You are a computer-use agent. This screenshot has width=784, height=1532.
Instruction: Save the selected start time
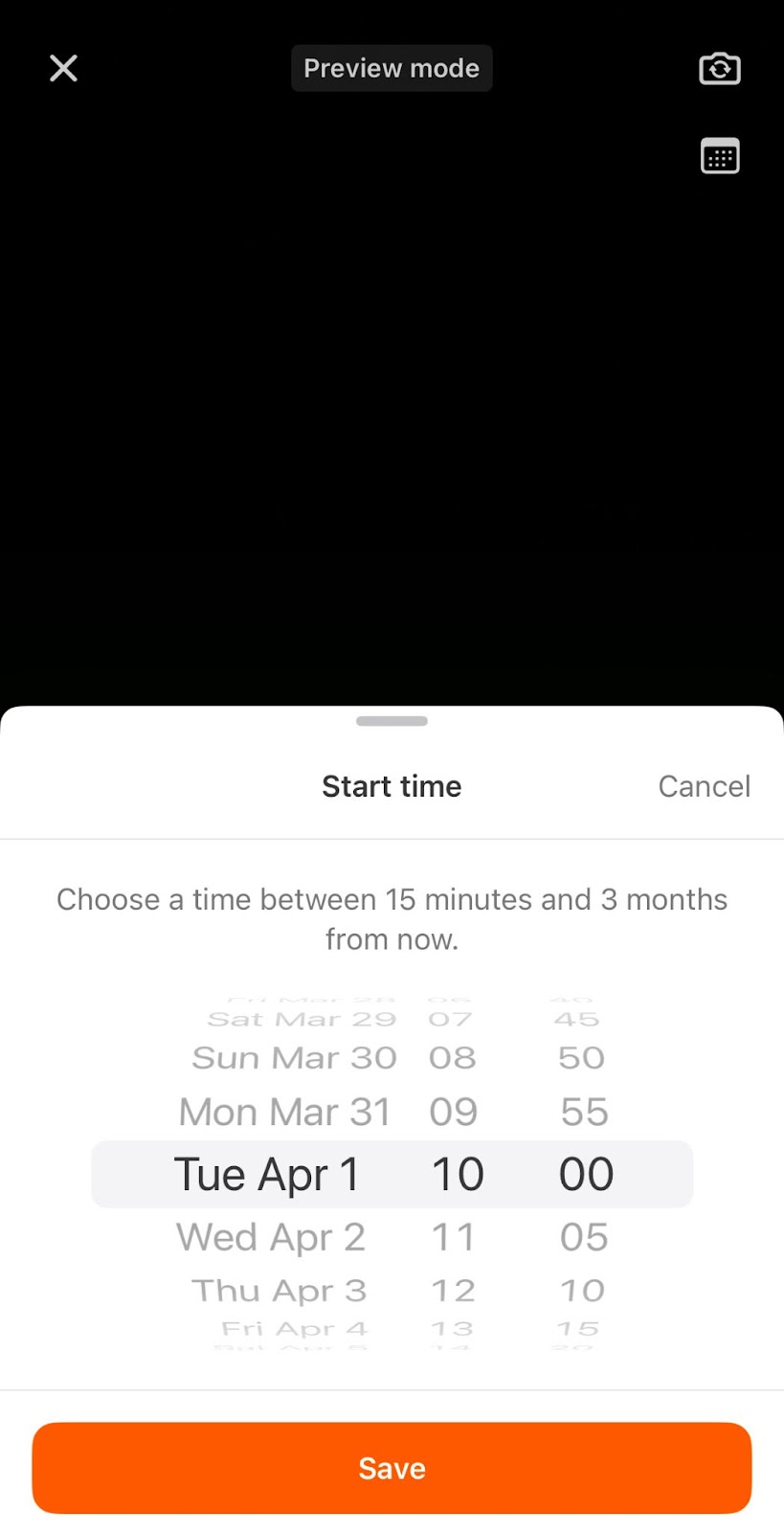392,1468
